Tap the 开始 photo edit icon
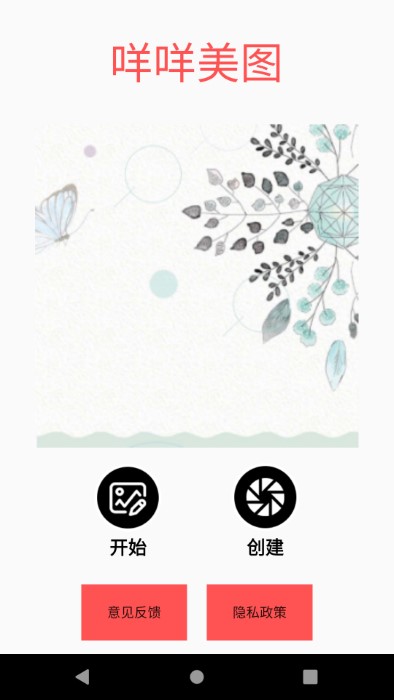The height and width of the screenshot is (700, 394). [x=128, y=497]
